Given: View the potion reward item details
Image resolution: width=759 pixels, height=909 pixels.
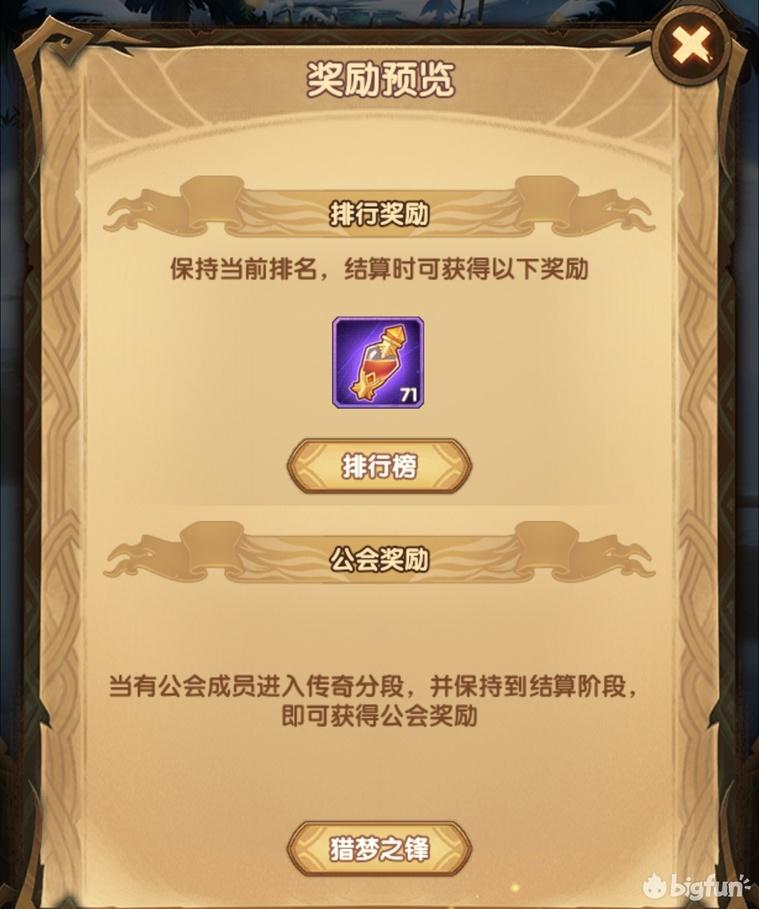Looking at the screenshot, I should (x=378, y=362).
